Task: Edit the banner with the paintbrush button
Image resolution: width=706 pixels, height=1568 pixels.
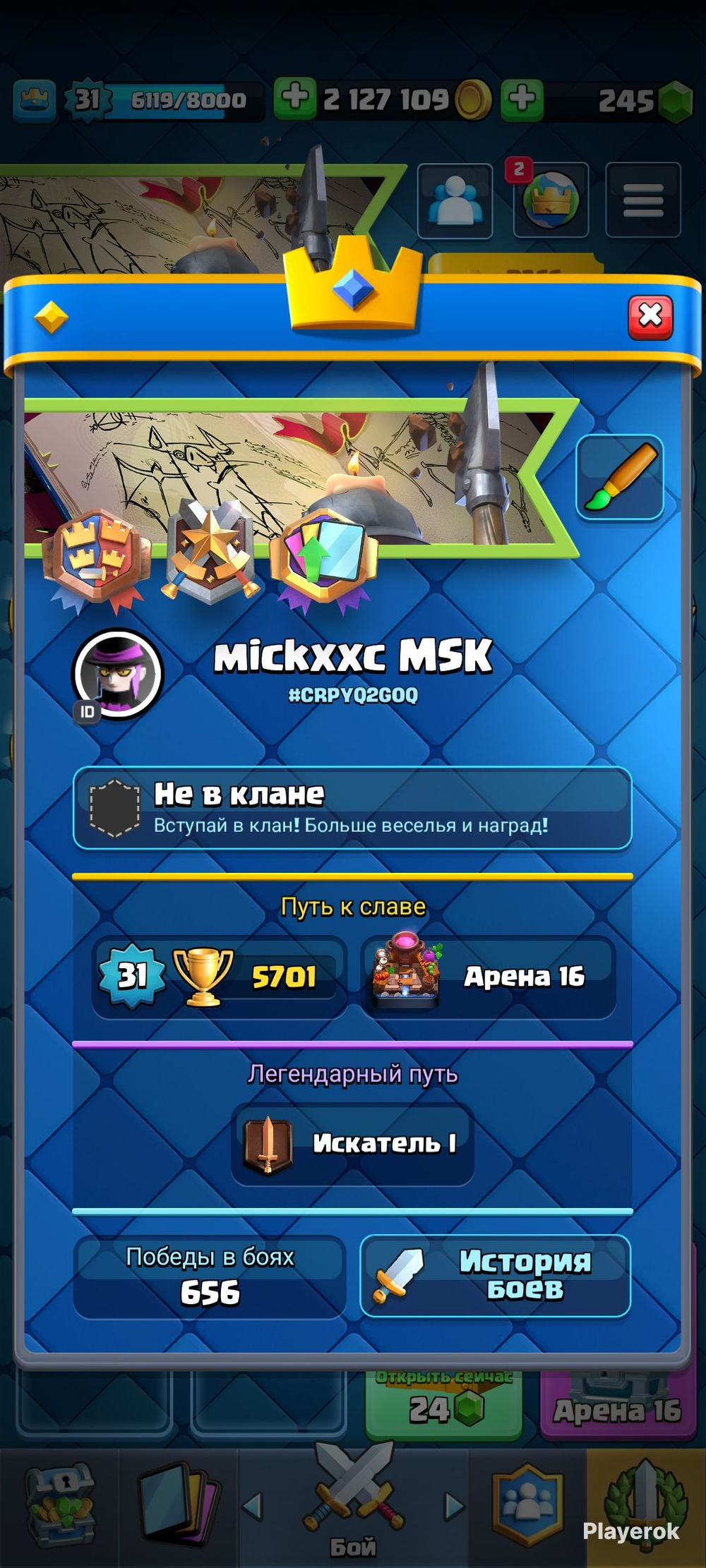Action: point(620,478)
